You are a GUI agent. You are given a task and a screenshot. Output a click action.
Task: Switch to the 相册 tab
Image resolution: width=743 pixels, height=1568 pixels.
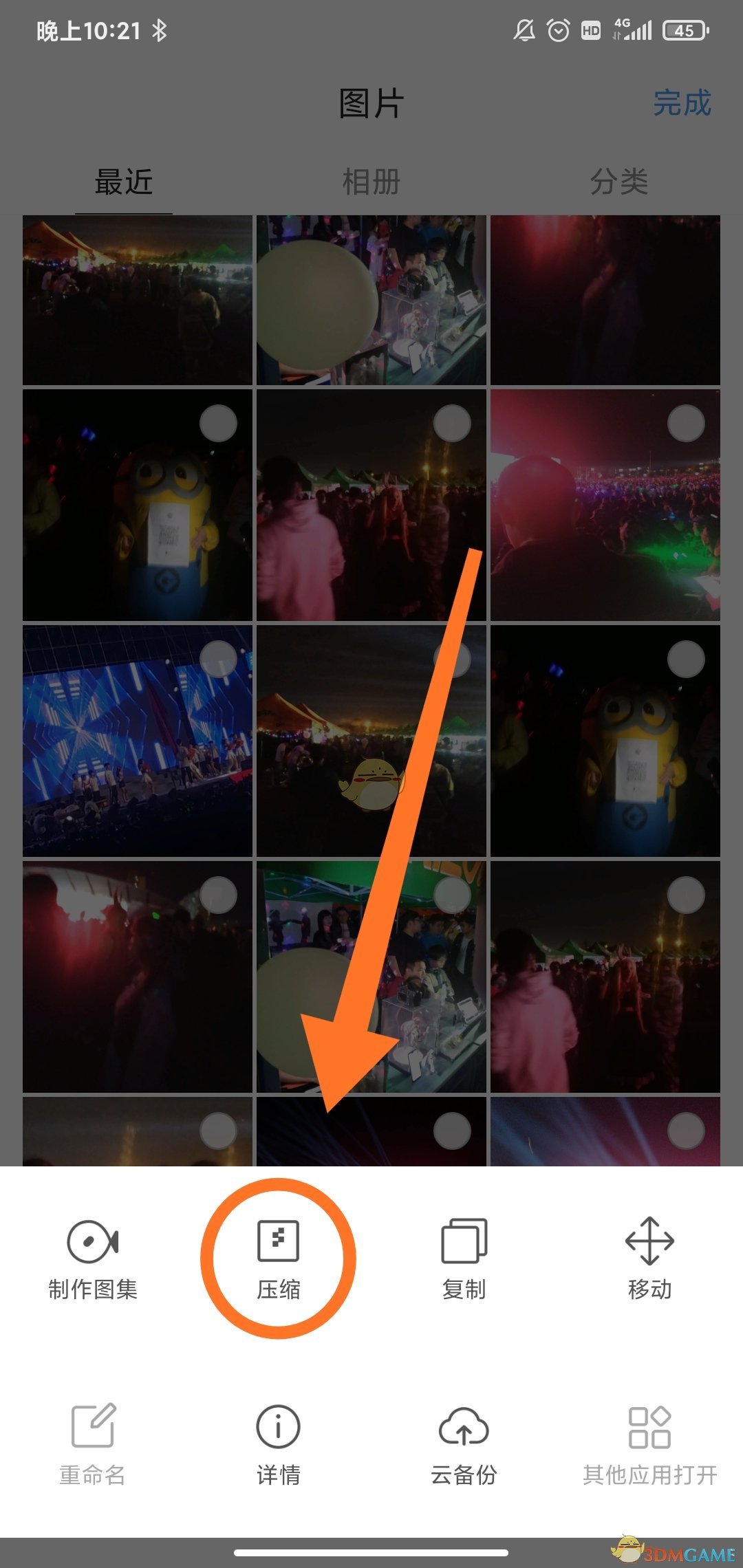pyautogui.click(x=371, y=182)
